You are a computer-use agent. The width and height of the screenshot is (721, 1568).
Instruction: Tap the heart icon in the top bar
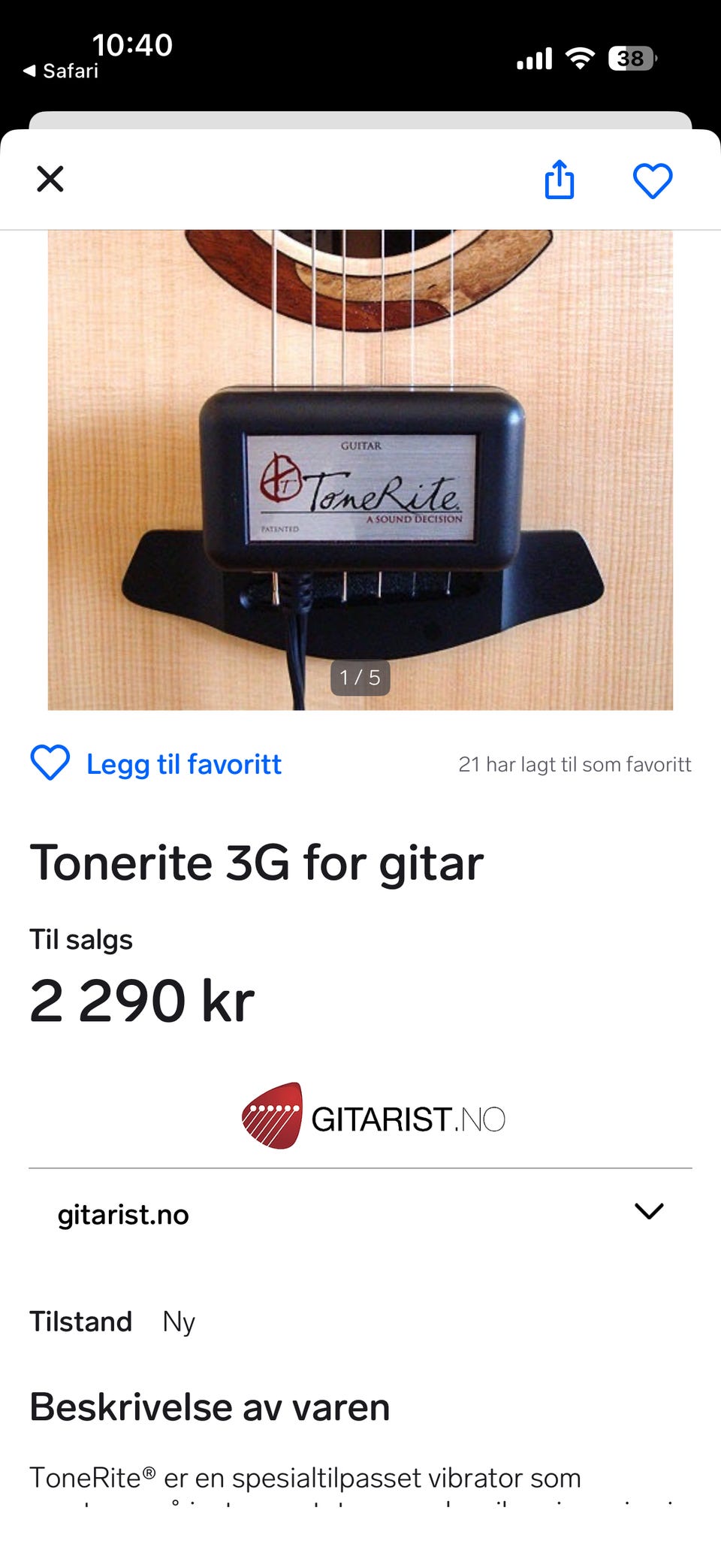(652, 181)
